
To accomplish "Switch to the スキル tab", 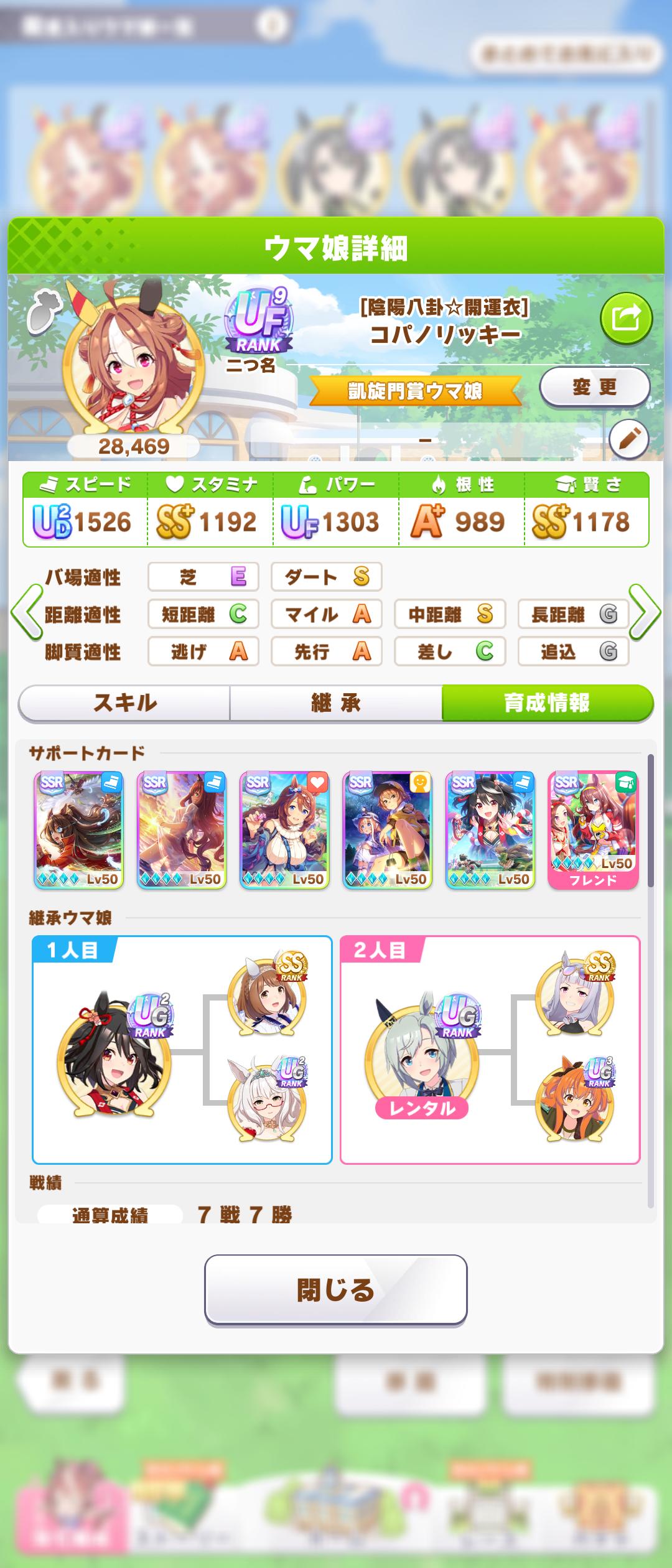I will tap(124, 703).
